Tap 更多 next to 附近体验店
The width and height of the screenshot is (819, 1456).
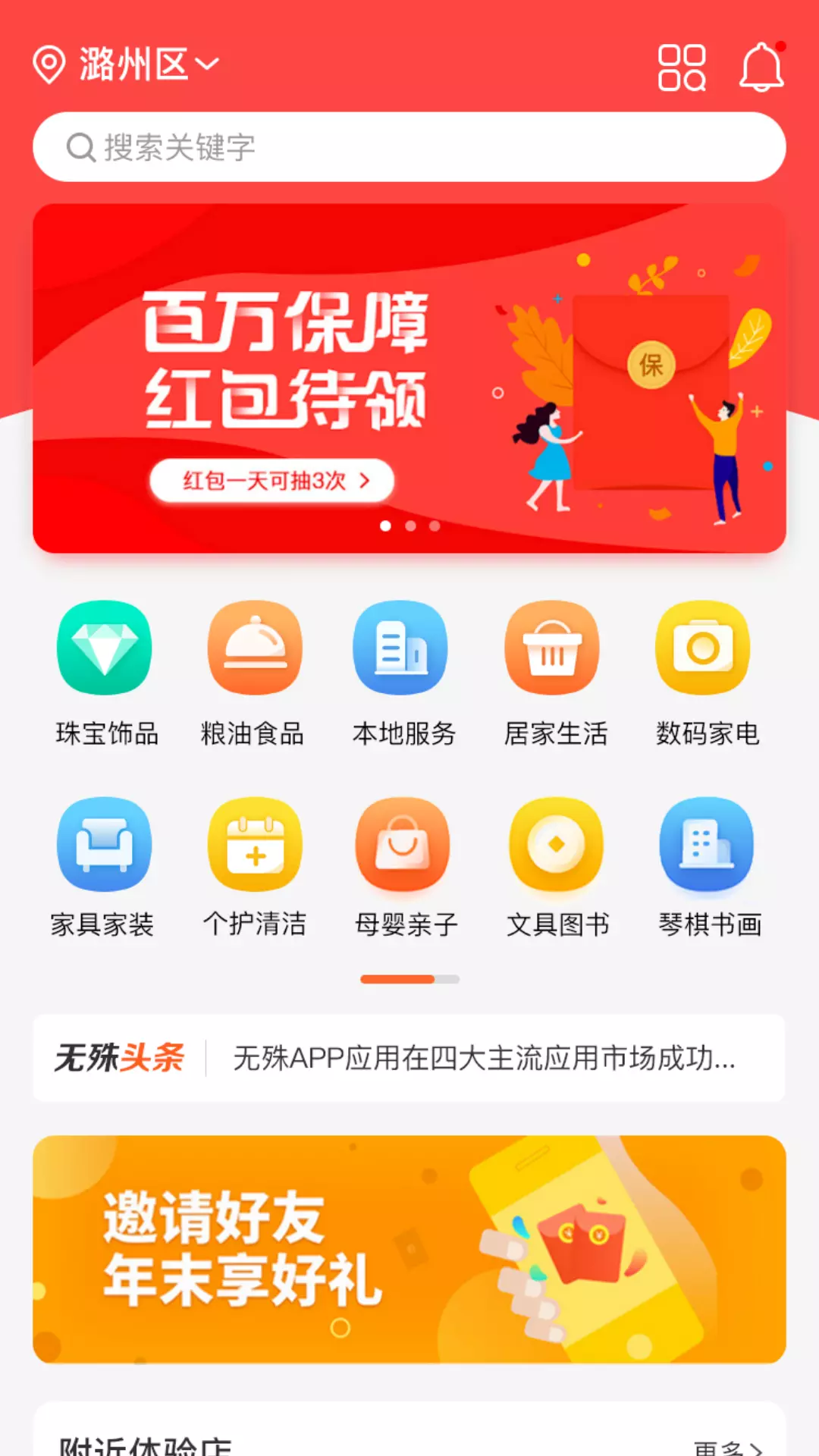727,1448
